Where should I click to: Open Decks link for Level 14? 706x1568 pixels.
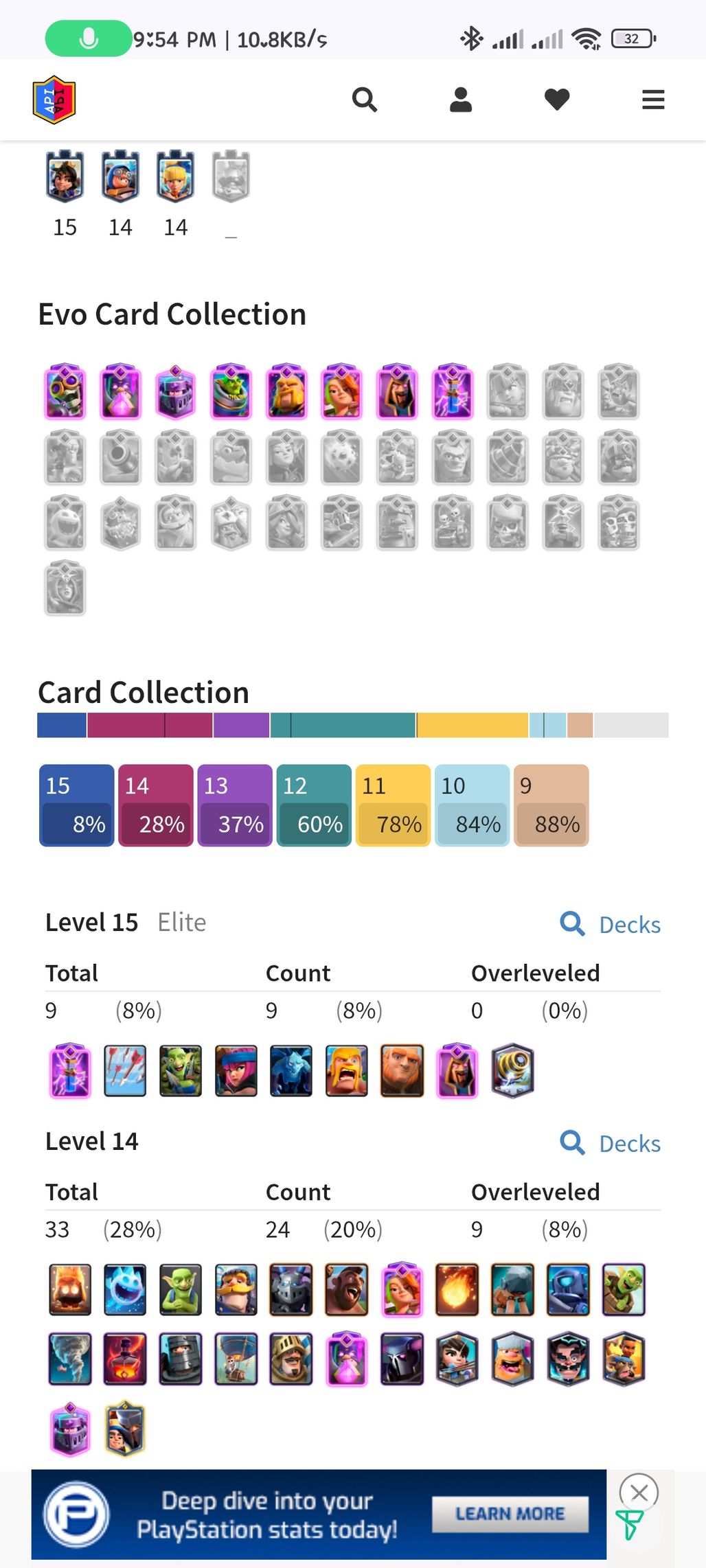(611, 1144)
